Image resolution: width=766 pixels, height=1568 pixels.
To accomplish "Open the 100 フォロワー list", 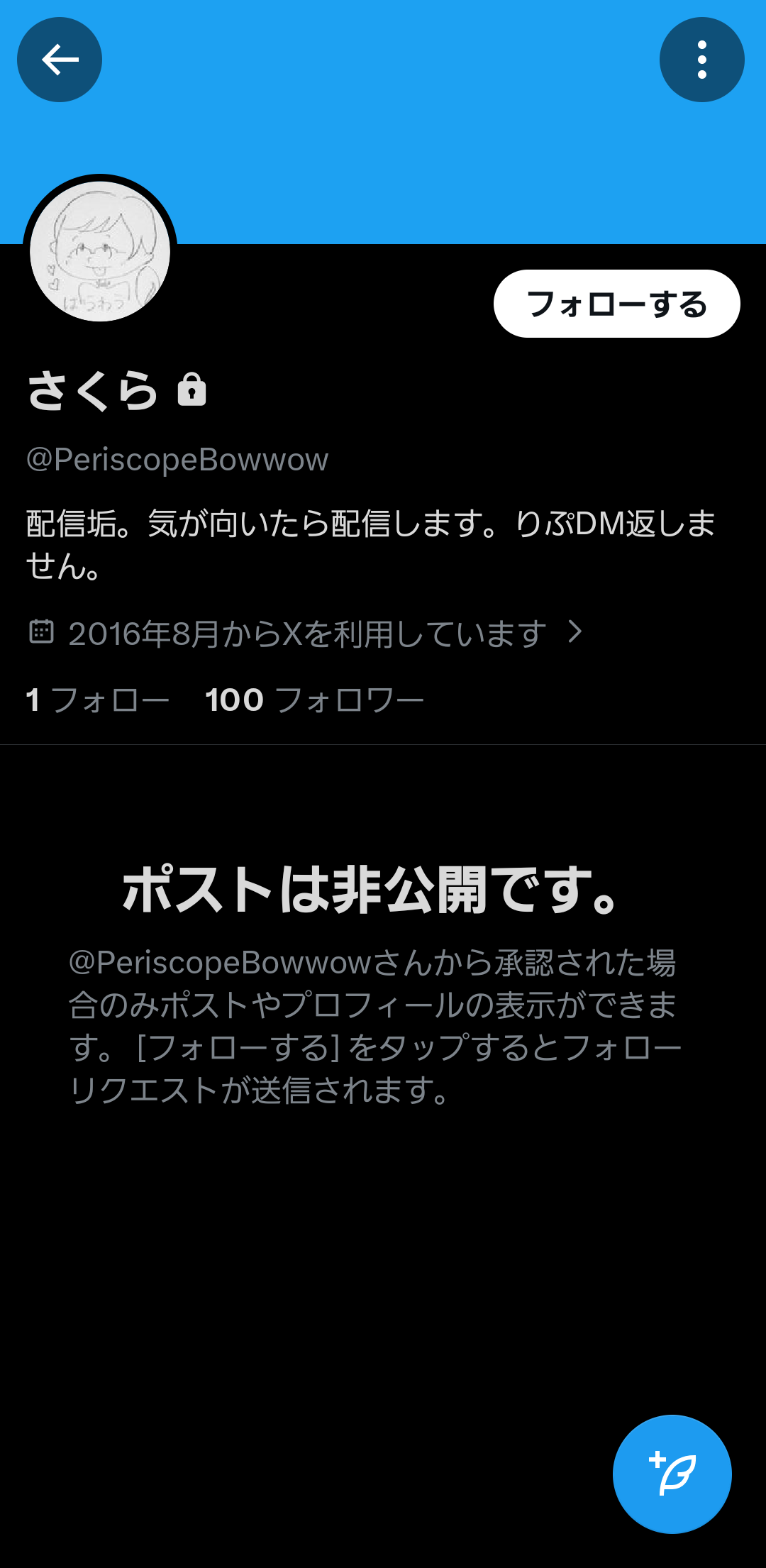I will [312, 700].
